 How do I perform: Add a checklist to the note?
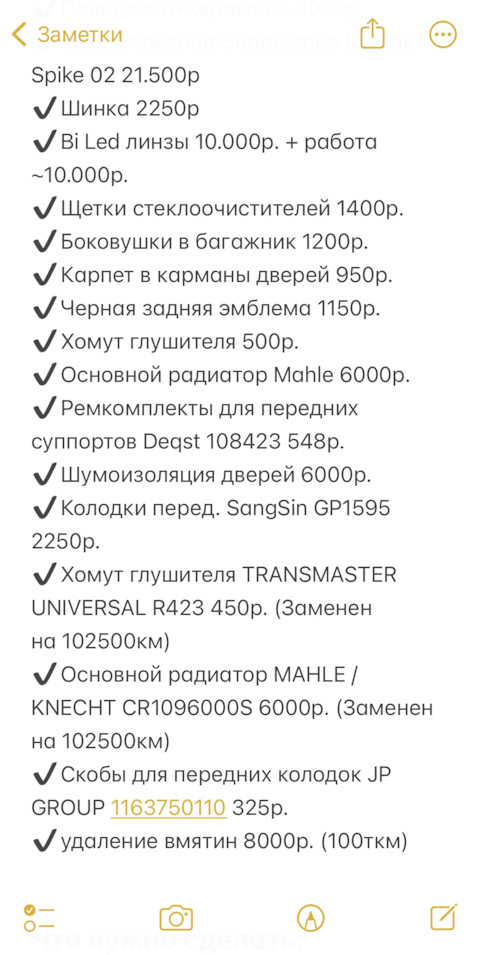coord(39,918)
